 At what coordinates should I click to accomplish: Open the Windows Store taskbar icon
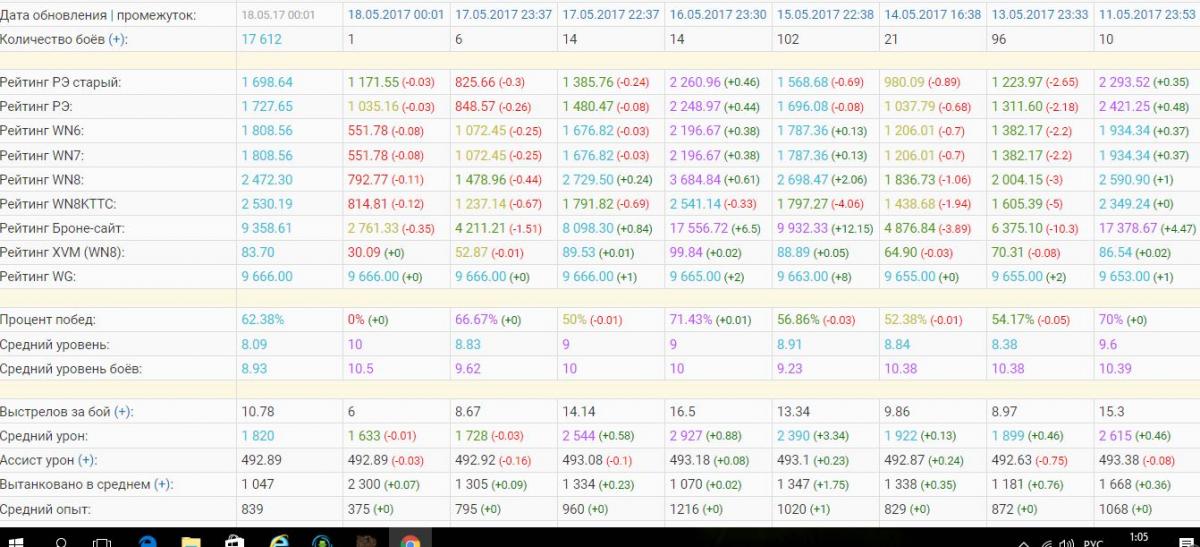pos(235,541)
